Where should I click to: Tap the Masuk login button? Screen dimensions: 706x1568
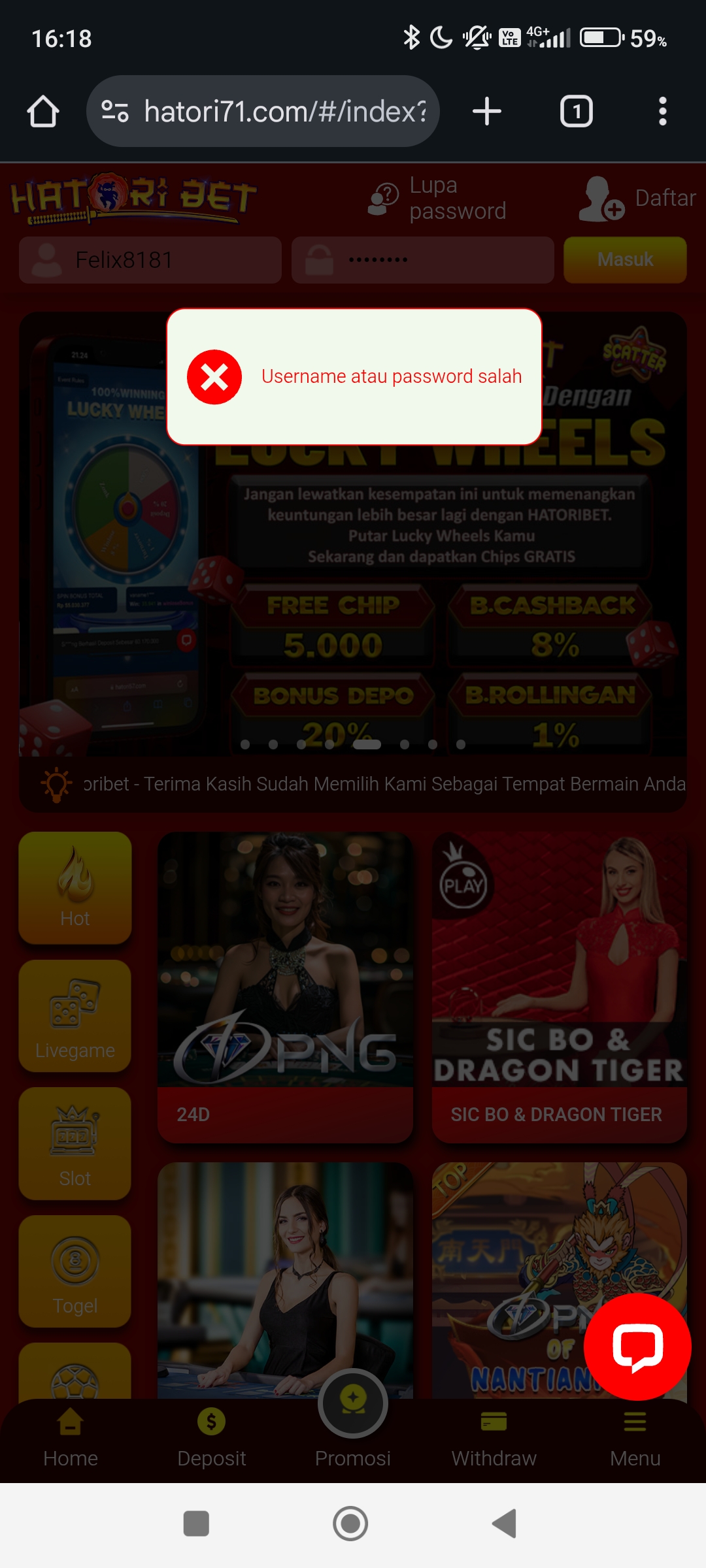tap(625, 260)
